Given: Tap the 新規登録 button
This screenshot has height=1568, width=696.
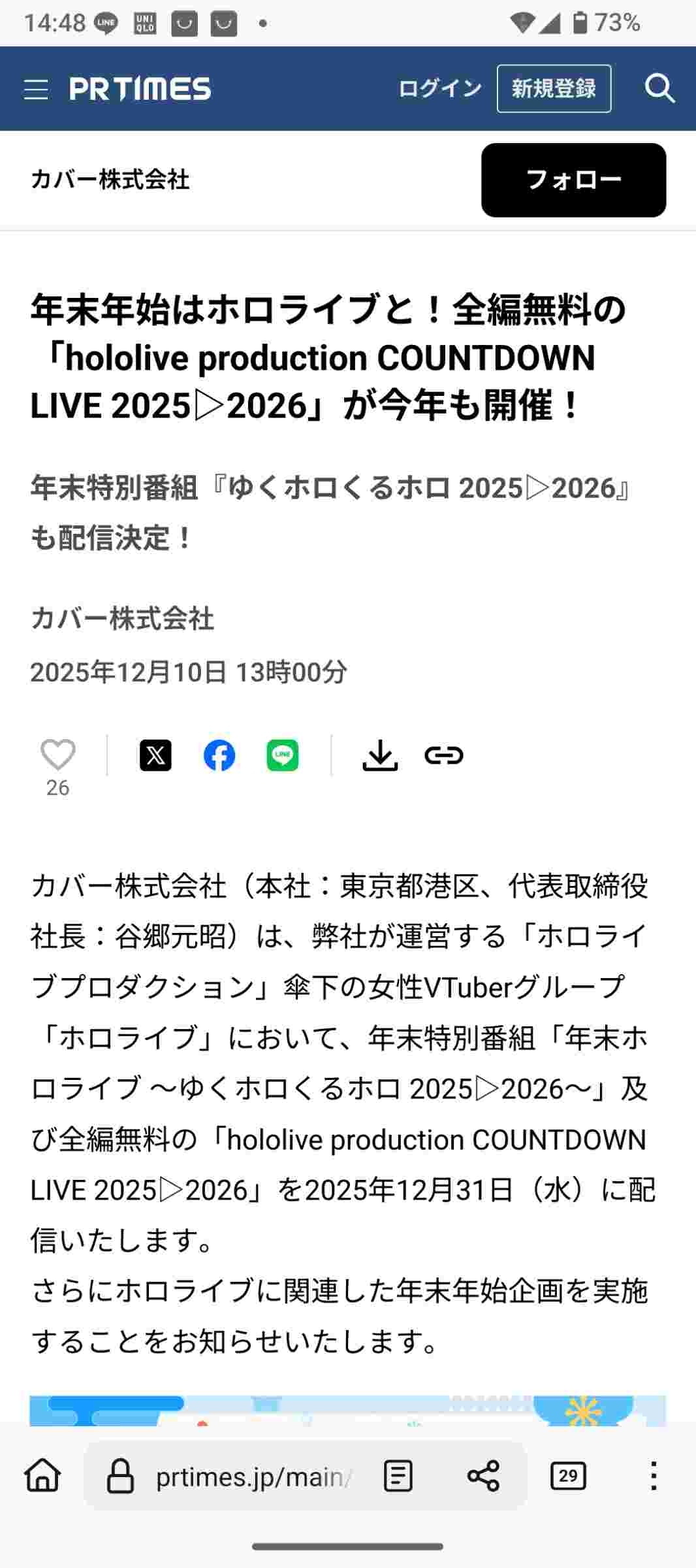Looking at the screenshot, I should click(554, 88).
